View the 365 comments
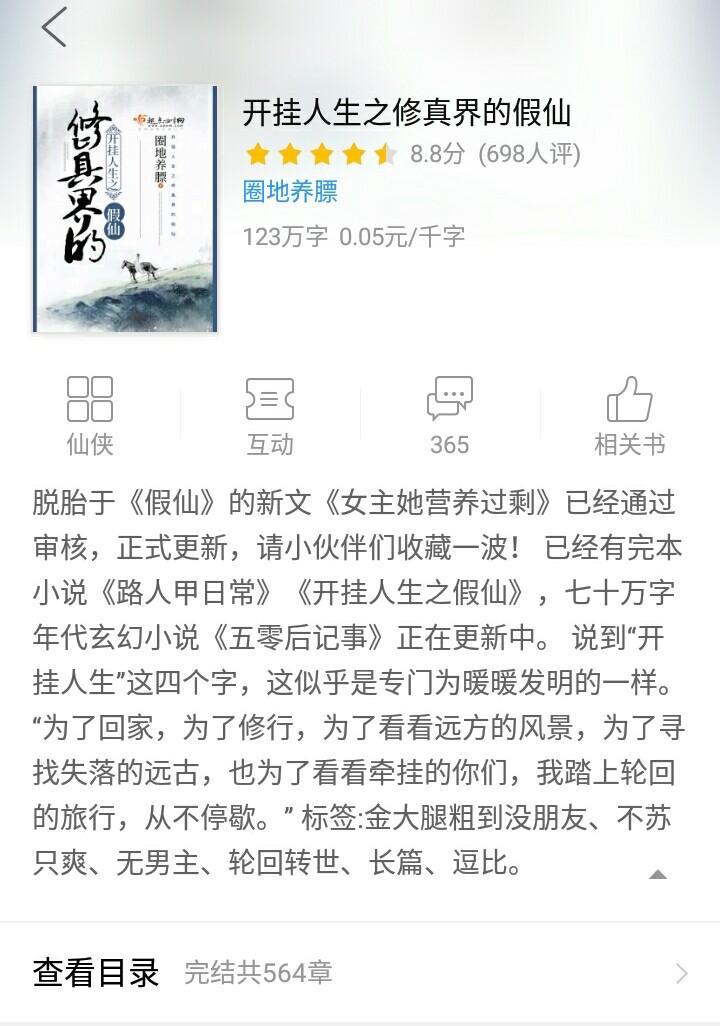Viewport: 720px width, 1026px height. coord(449,415)
